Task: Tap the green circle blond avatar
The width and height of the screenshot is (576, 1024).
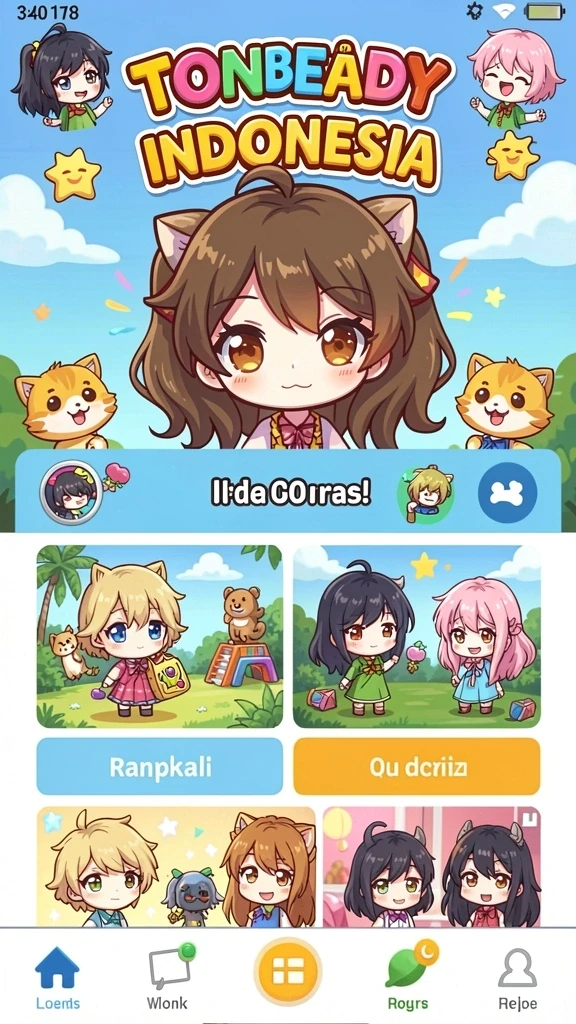Action: [426, 494]
